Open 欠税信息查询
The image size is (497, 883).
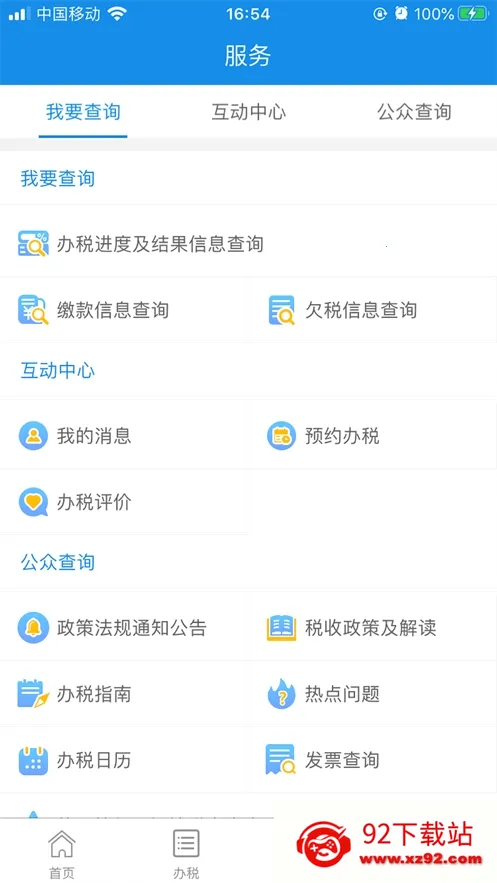(373, 310)
